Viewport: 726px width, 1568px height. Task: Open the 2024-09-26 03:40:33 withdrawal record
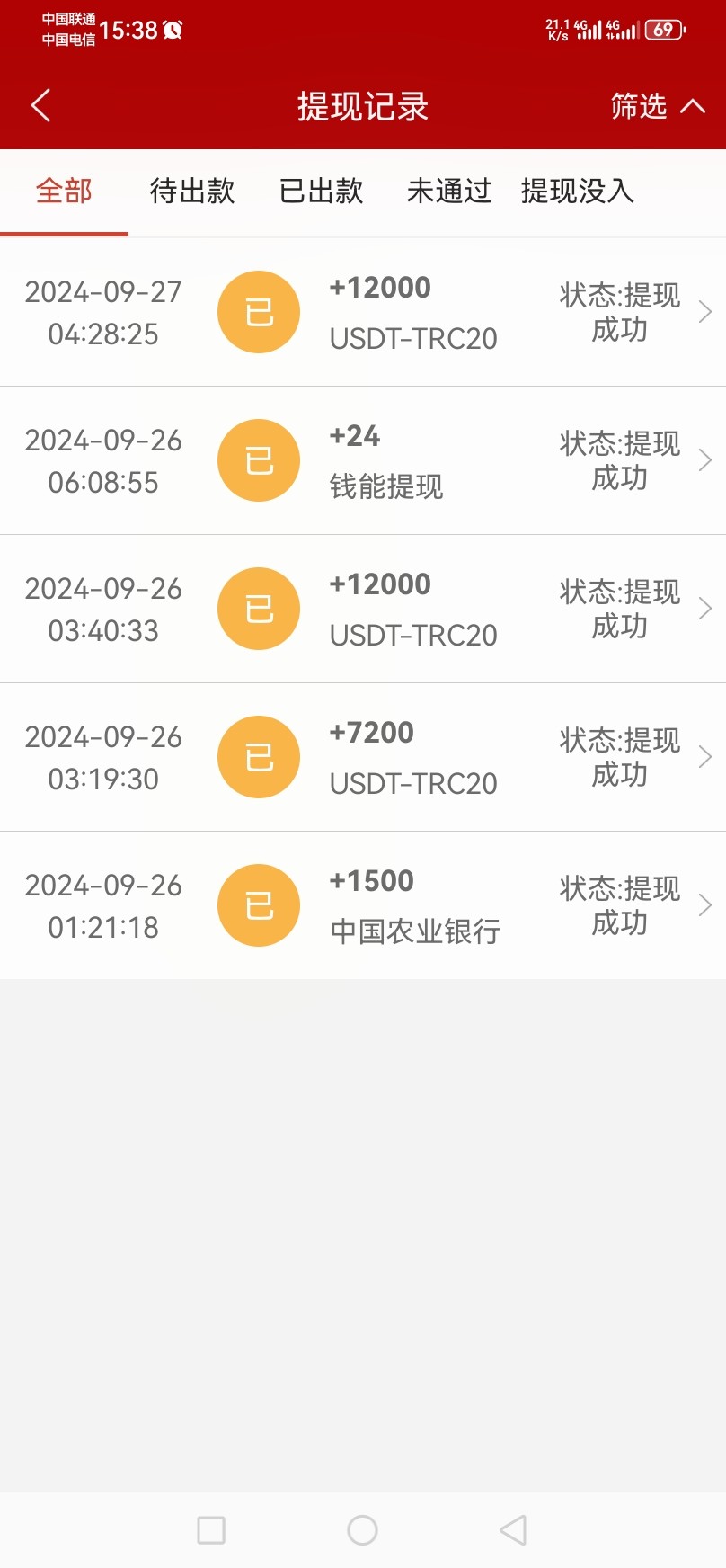[363, 610]
